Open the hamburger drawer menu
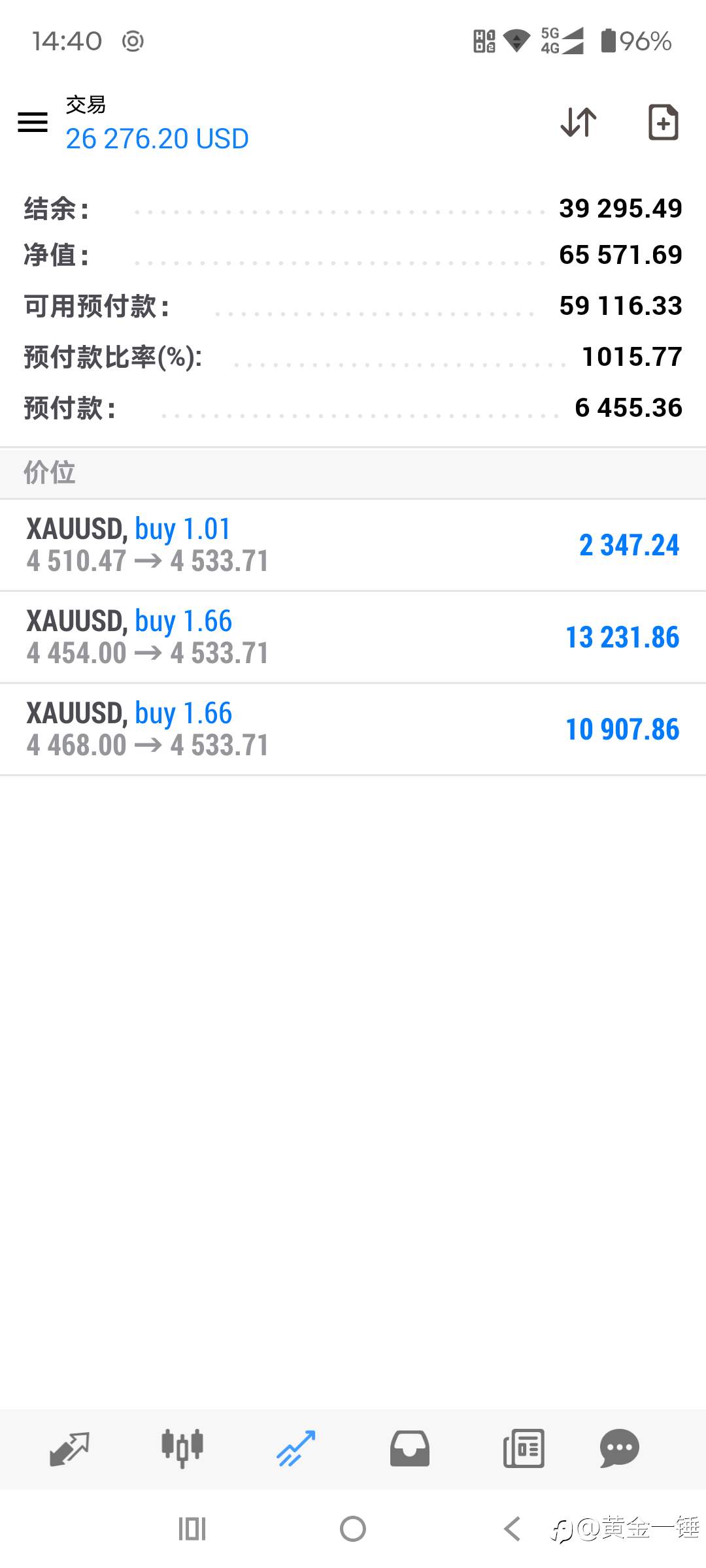 33,122
